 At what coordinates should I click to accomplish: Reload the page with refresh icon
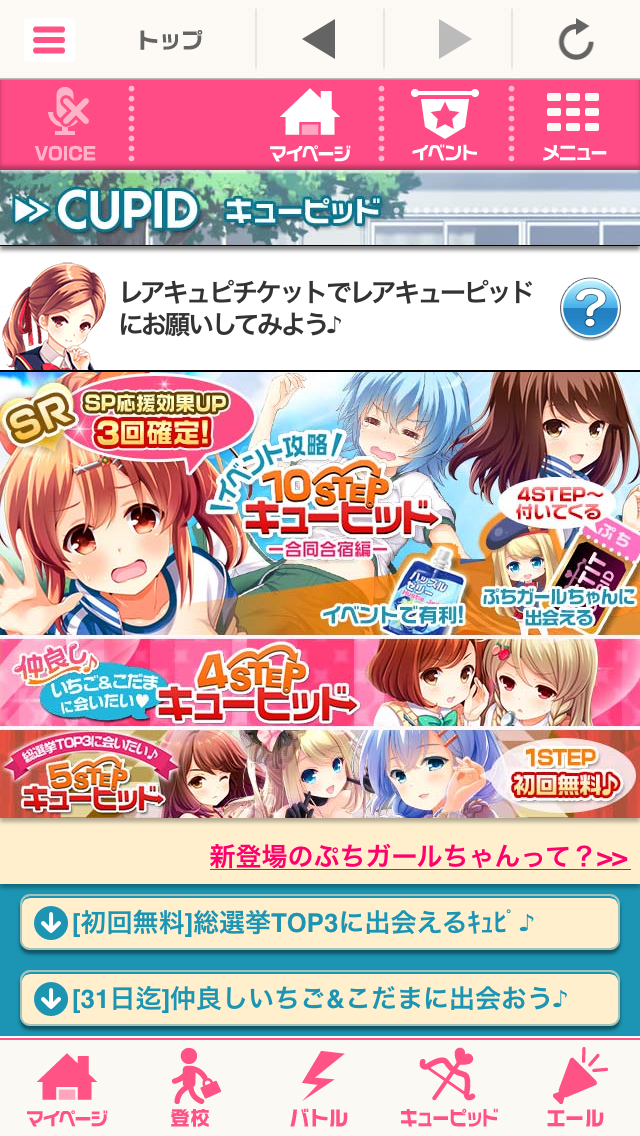point(576,40)
